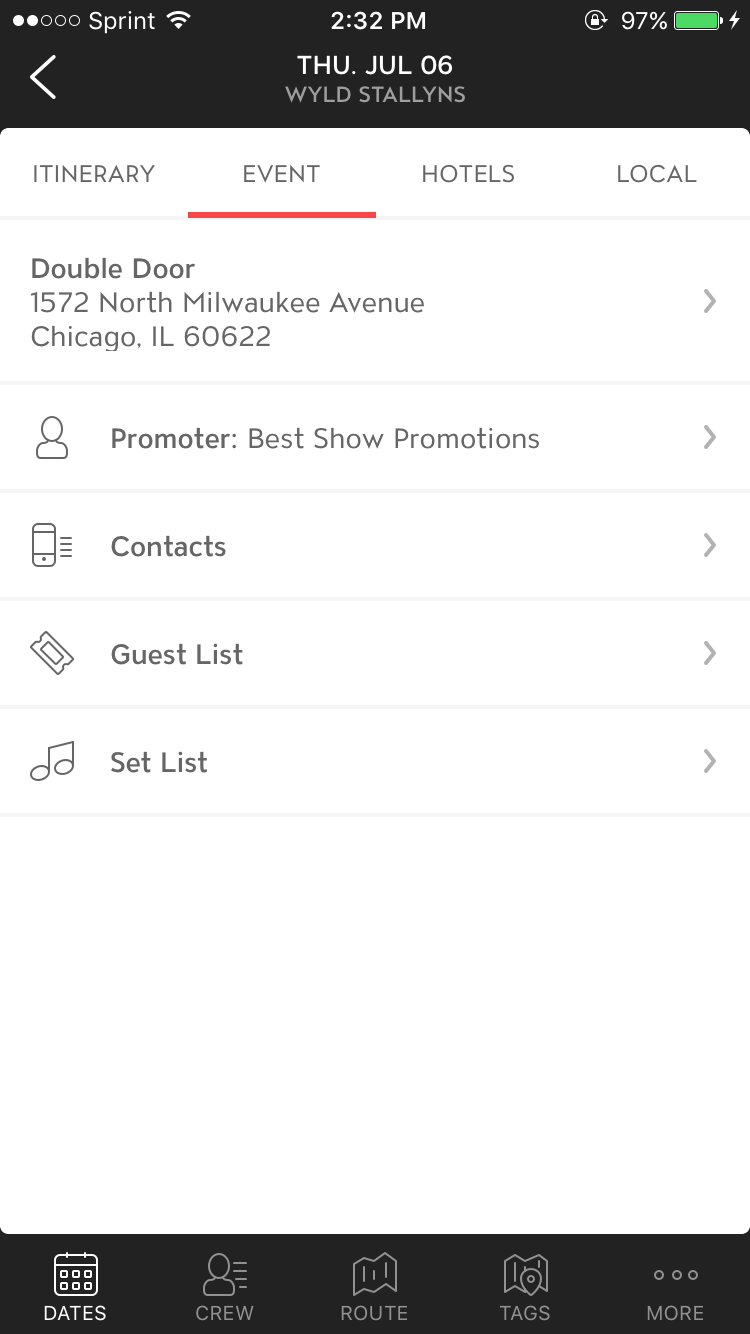The width and height of the screenshot is (750, 1334).
Task: Open the Local tab
Action: tap(656, 174)
